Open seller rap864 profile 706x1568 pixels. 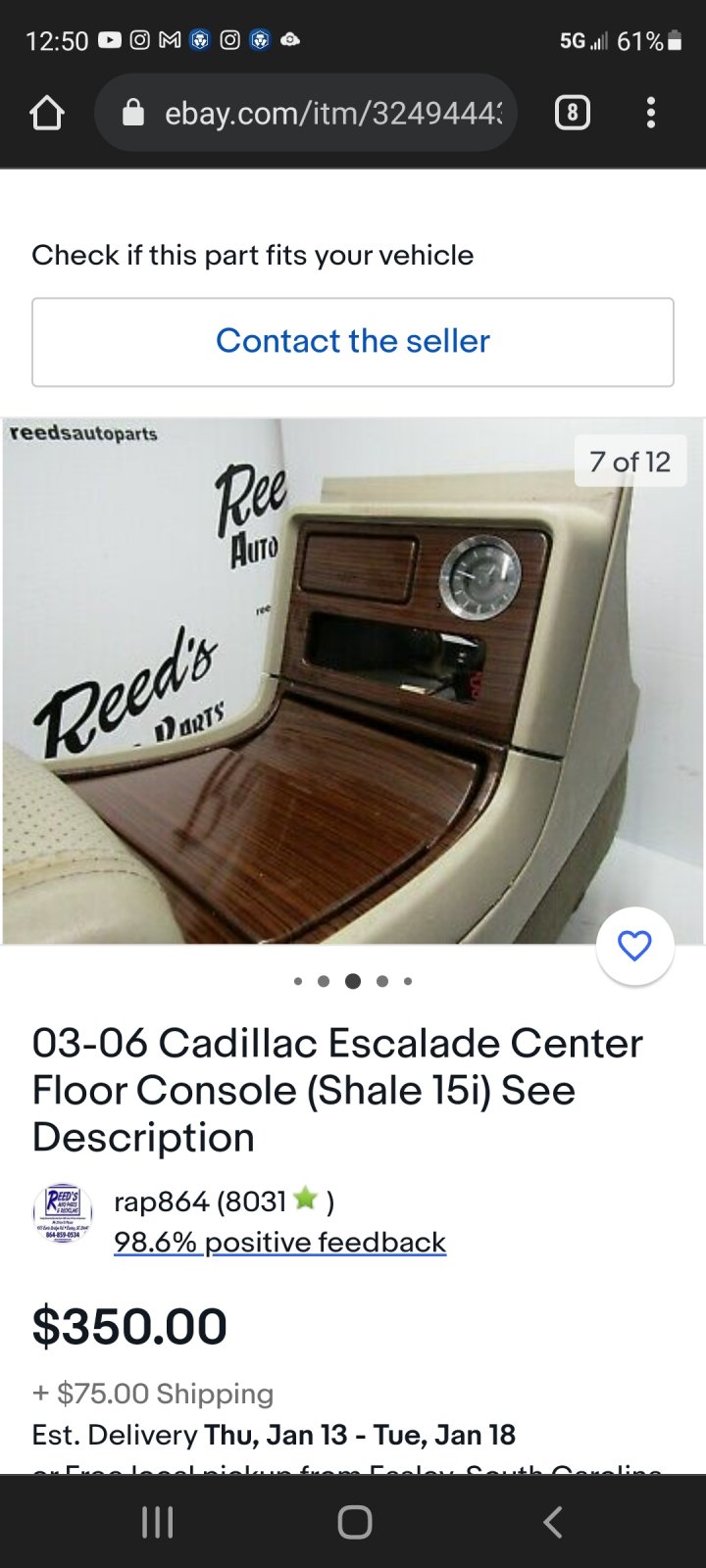pyautogui.click(x=224, y=1200)
